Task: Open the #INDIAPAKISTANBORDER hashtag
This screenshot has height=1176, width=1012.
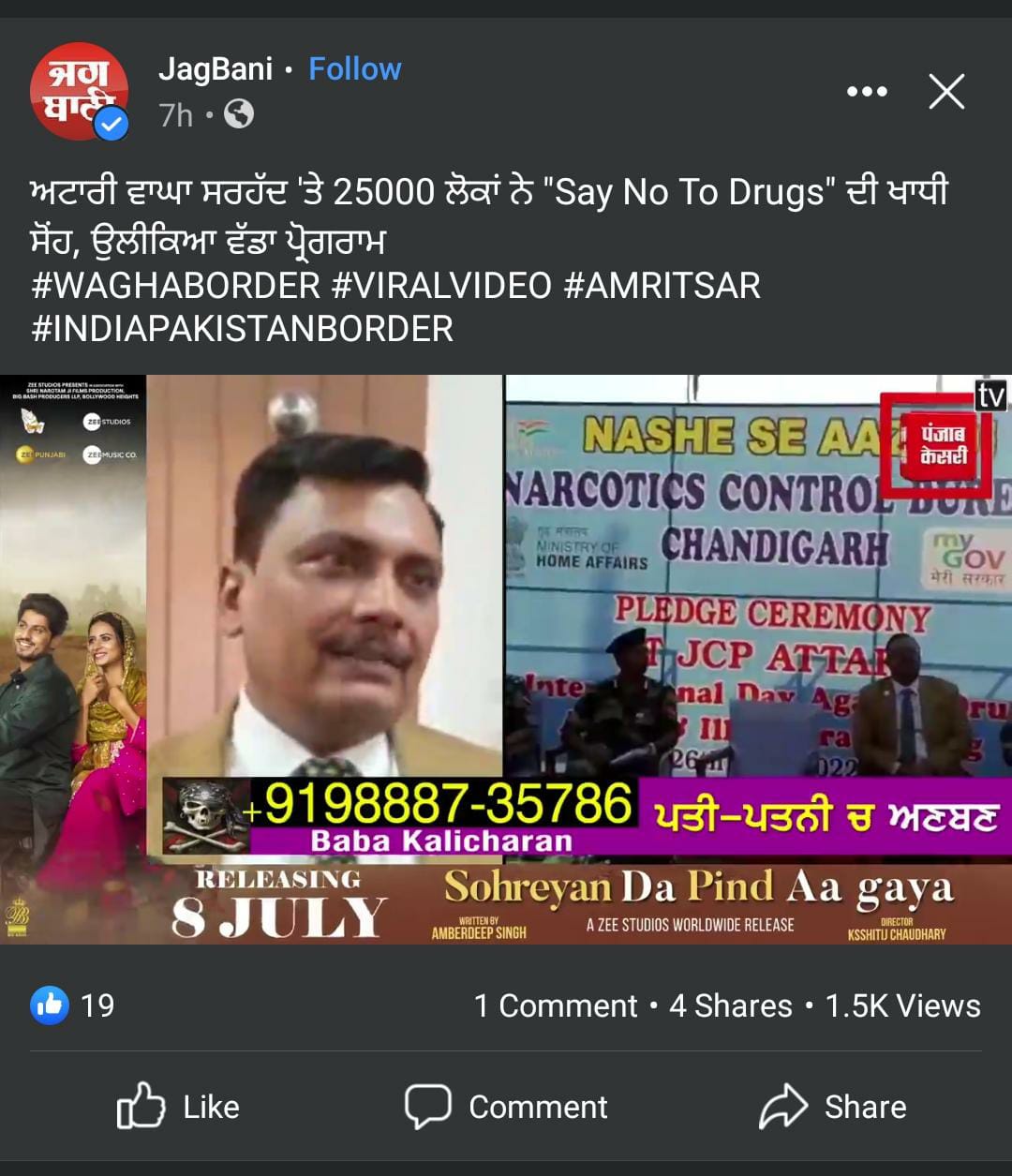Action: coord(242,329)
